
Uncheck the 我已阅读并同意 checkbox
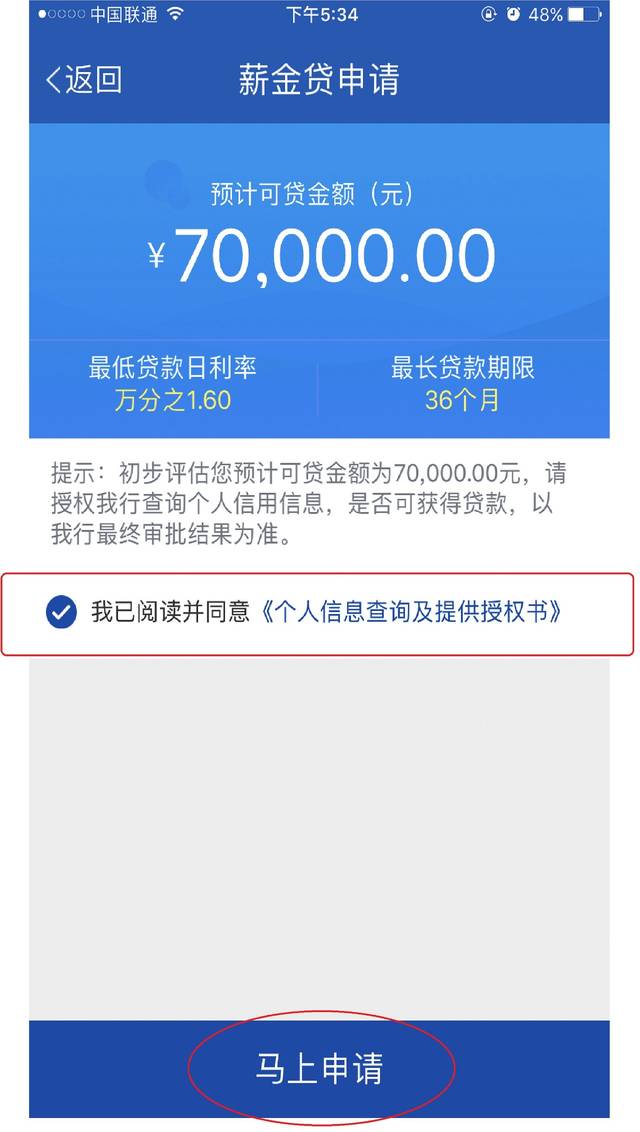tap(62, 612)
